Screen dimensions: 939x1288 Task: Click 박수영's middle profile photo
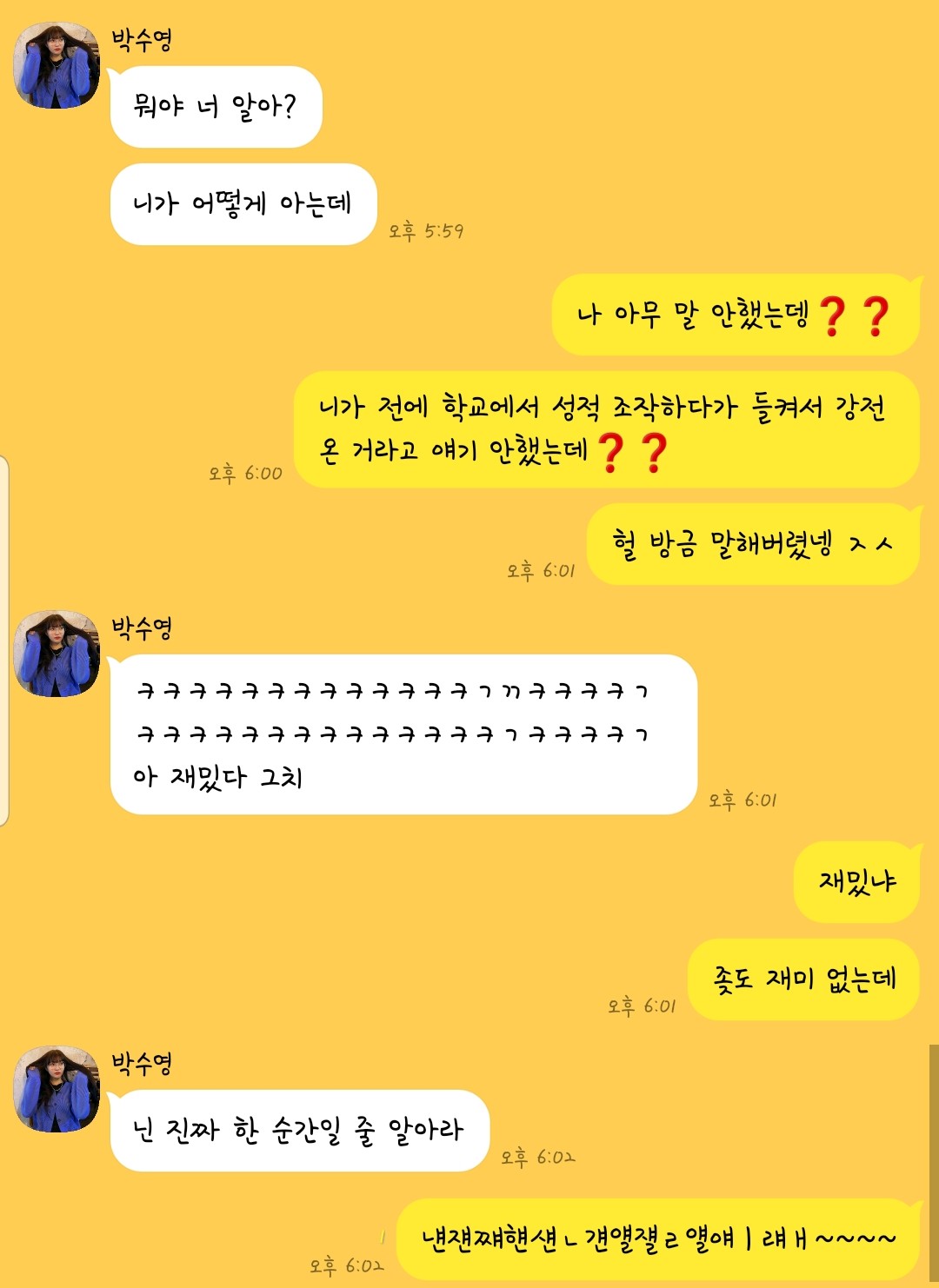55,647
